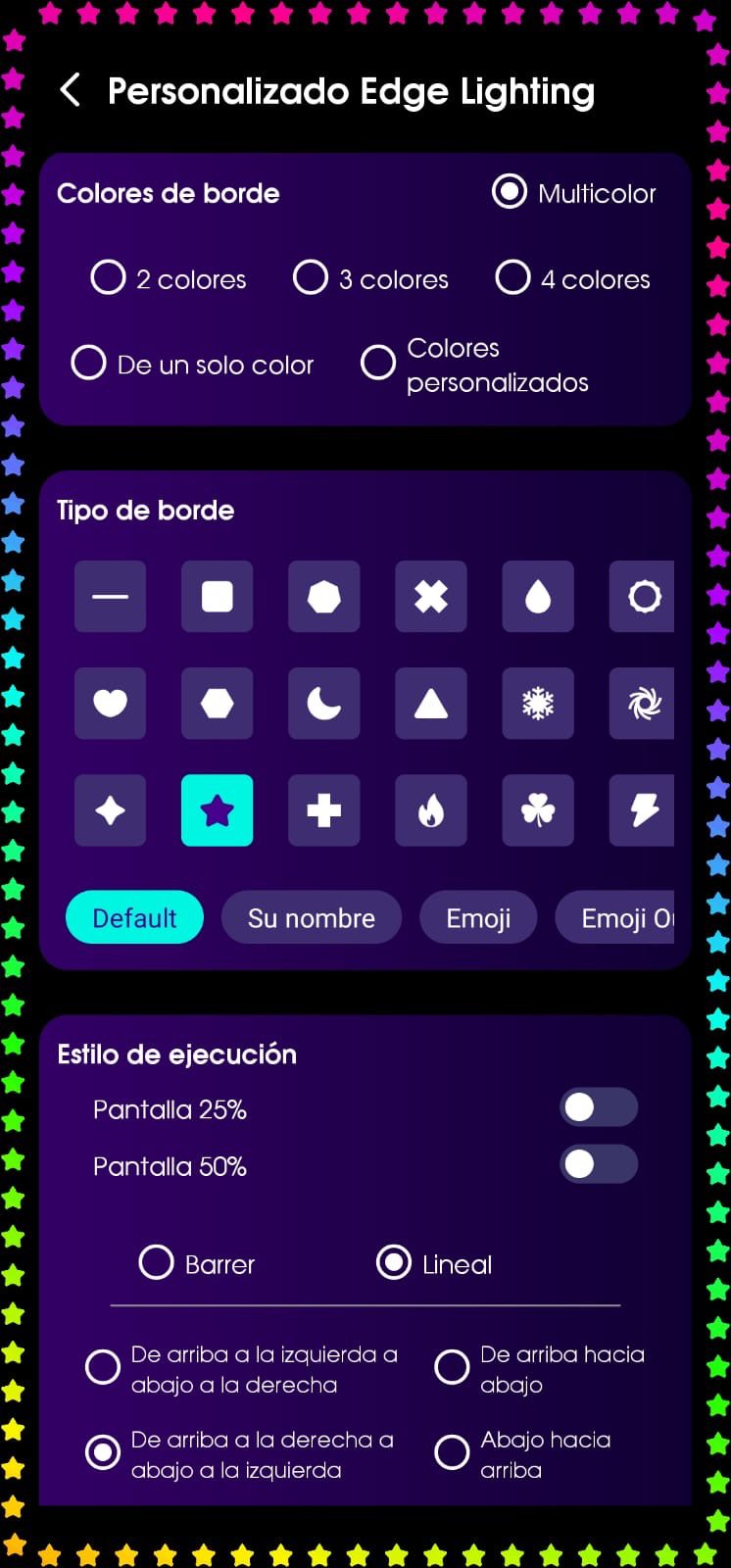Enable the Pantalla 25% toggle

coord(599,1107)
